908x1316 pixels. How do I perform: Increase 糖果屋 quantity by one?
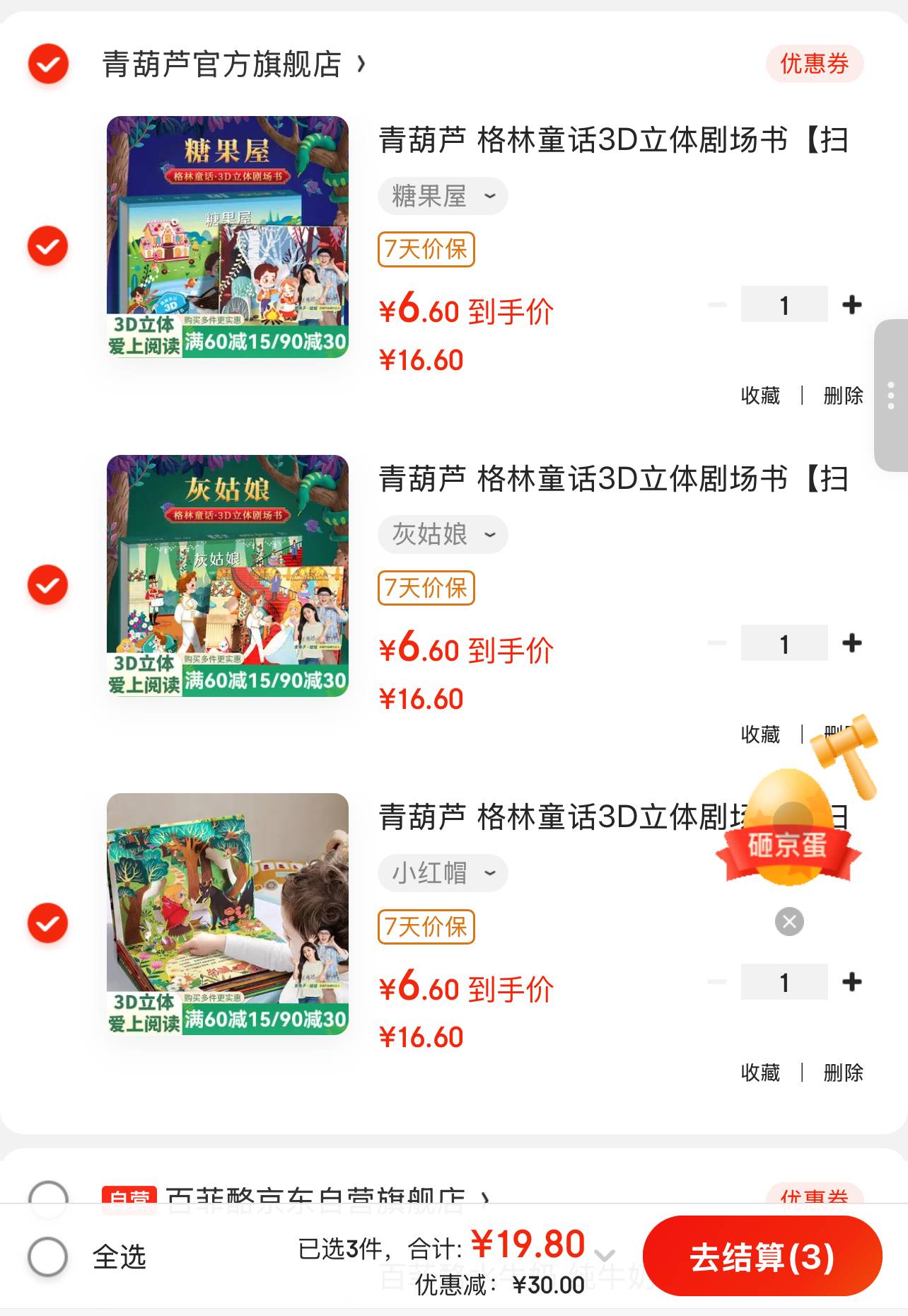[851, 305]
